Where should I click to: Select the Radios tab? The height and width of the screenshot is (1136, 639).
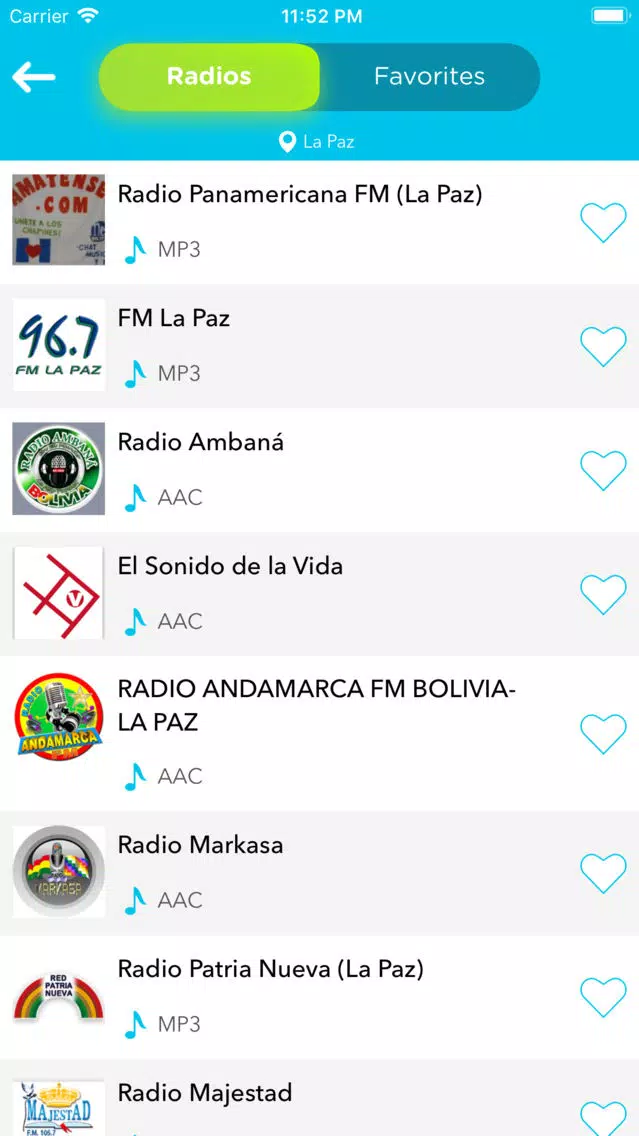tap(209, 77)
